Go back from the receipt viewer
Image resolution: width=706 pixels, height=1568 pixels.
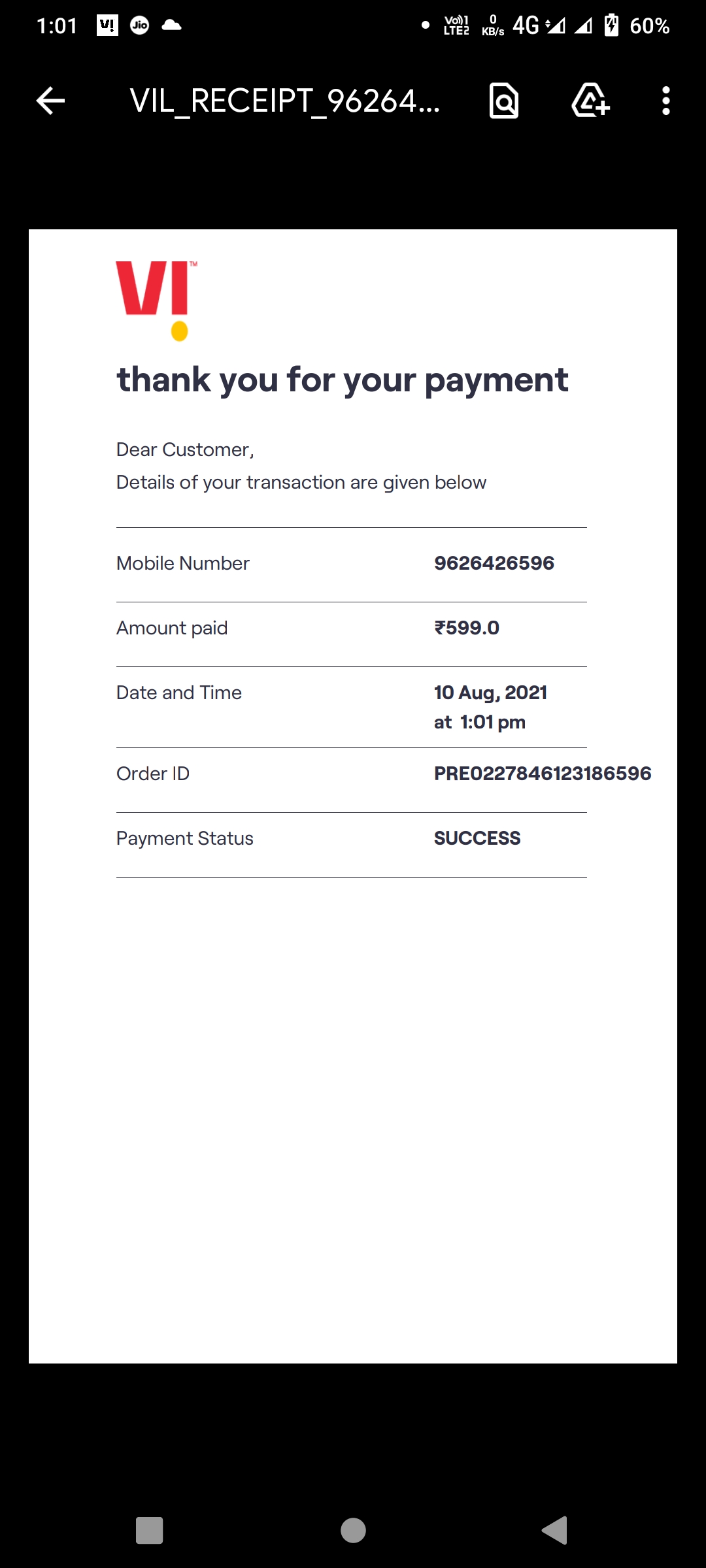click(x=50, y=101)
